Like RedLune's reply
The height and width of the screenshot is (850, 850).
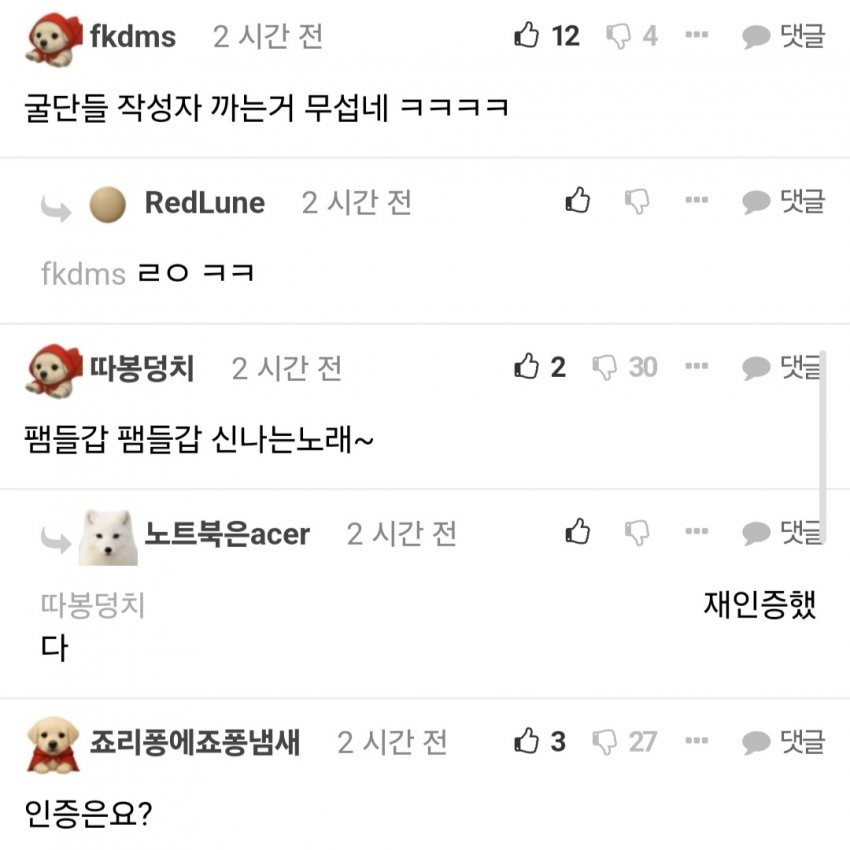point(578,202)
